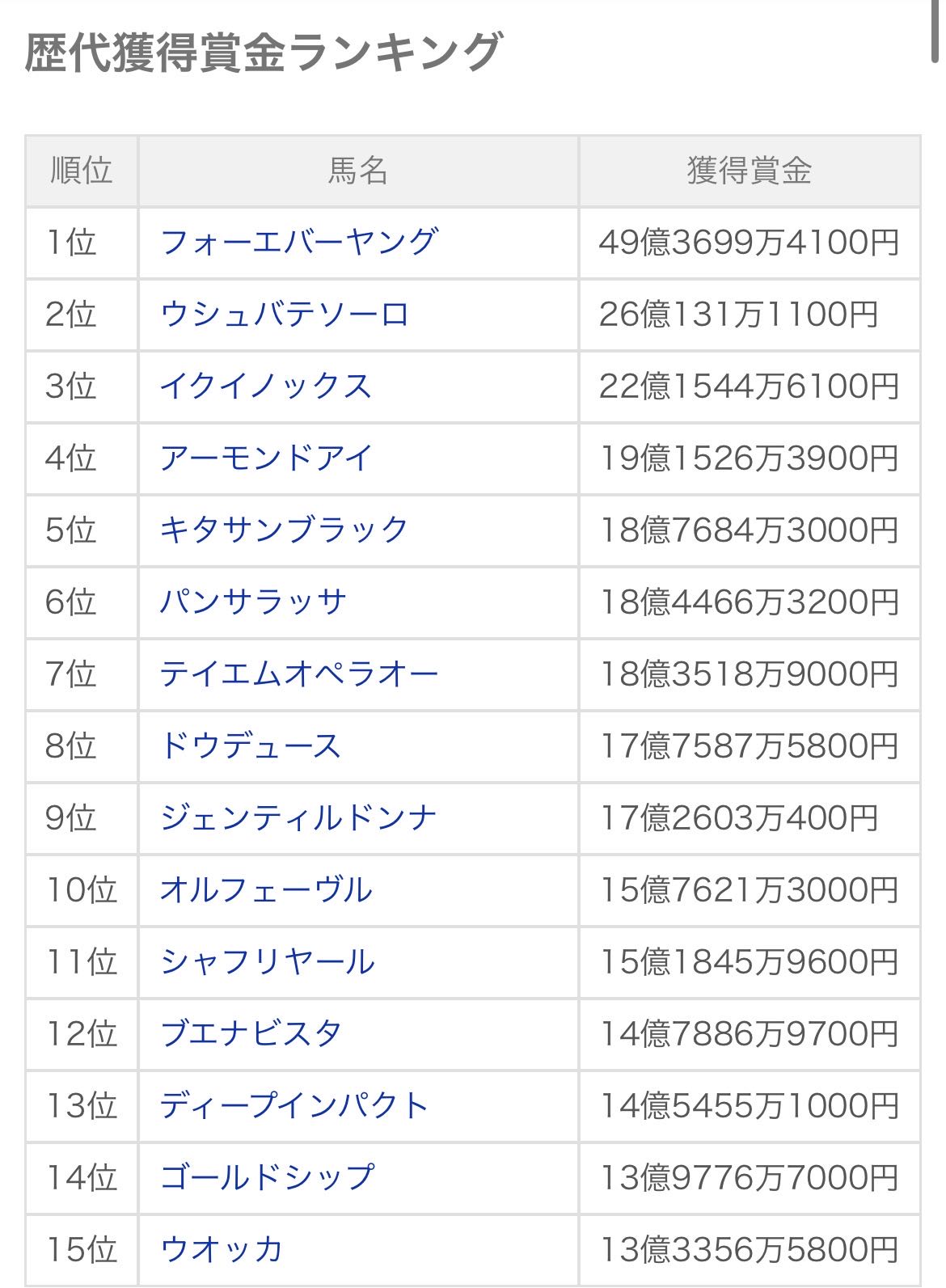Select the キタサンブラック link
This screenshot has width=946, height=1288.
click(x=285, y=530)
